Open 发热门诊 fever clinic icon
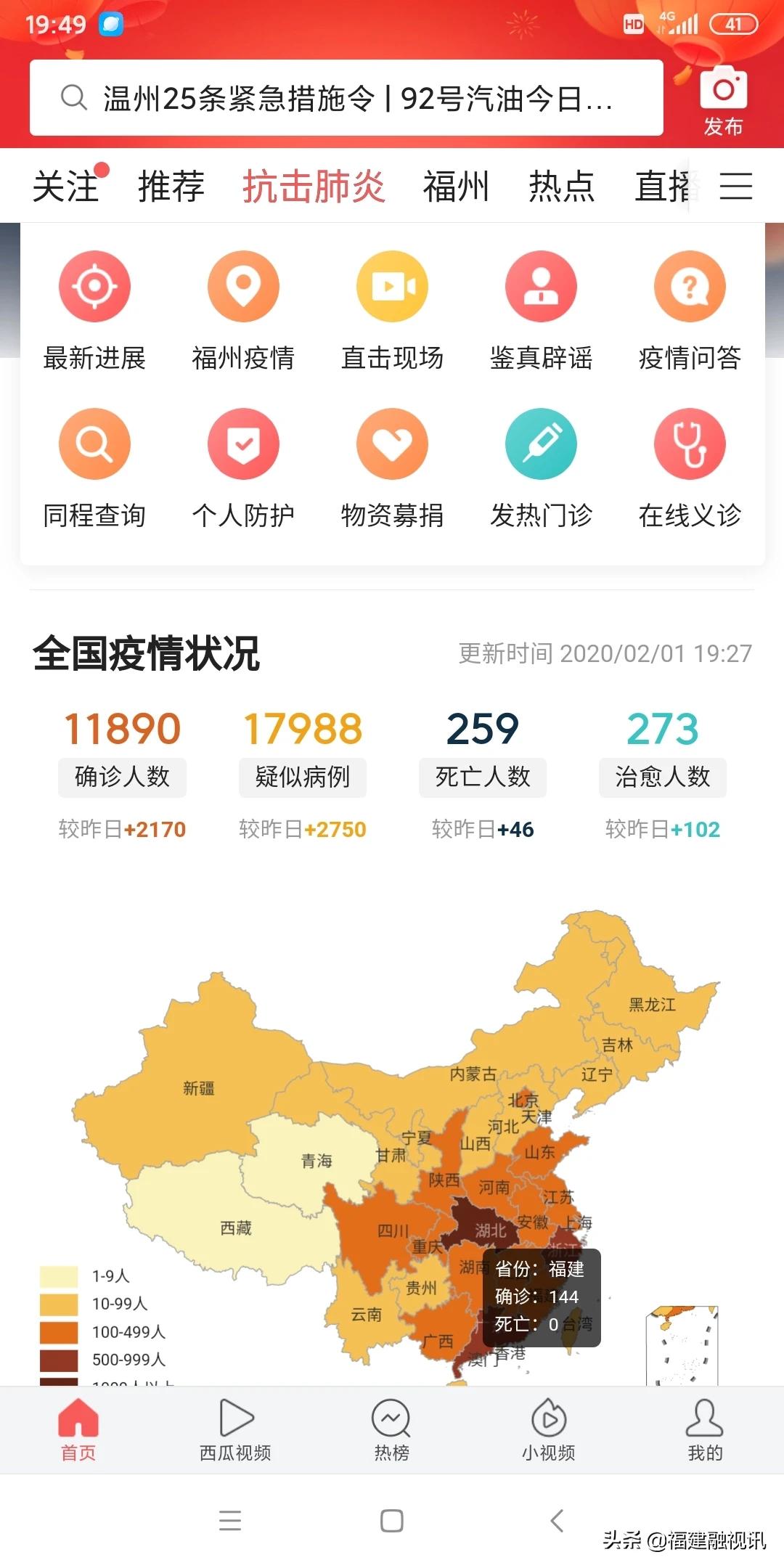Image resolution: width=784 pixels, height=1568 pixels. coord(540,444)
